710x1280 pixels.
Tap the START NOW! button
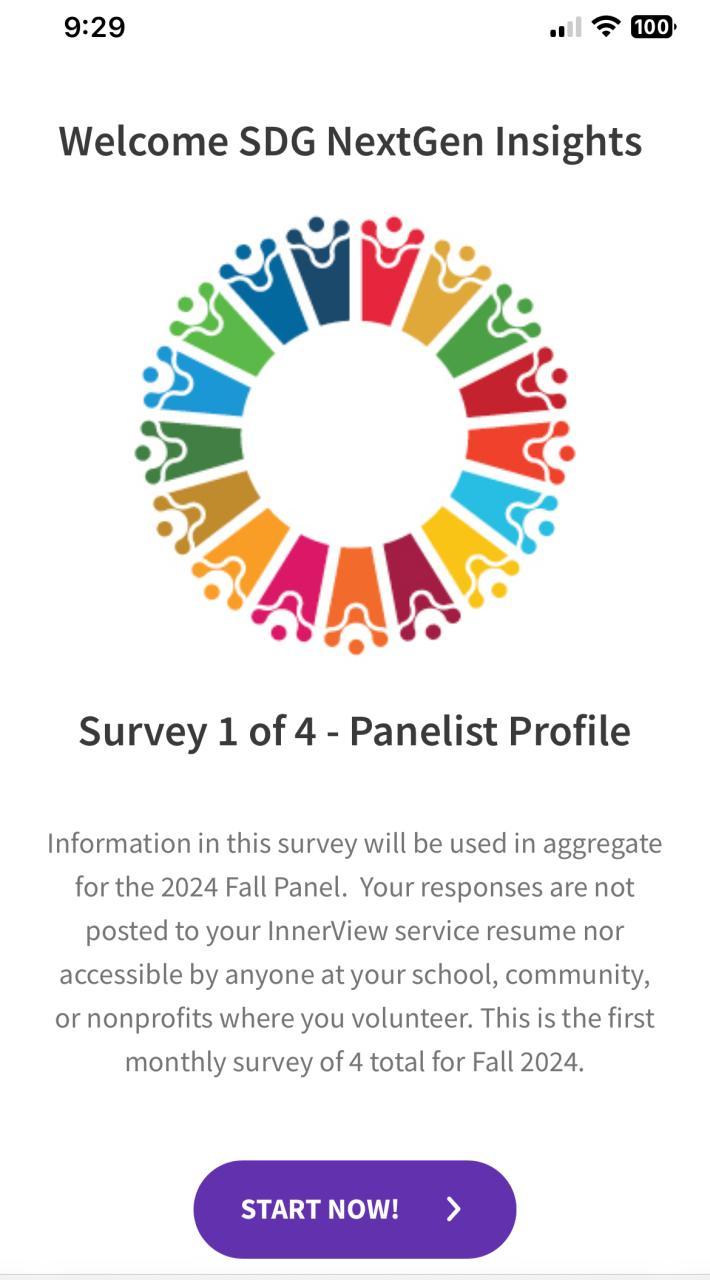click(354, 1209)
